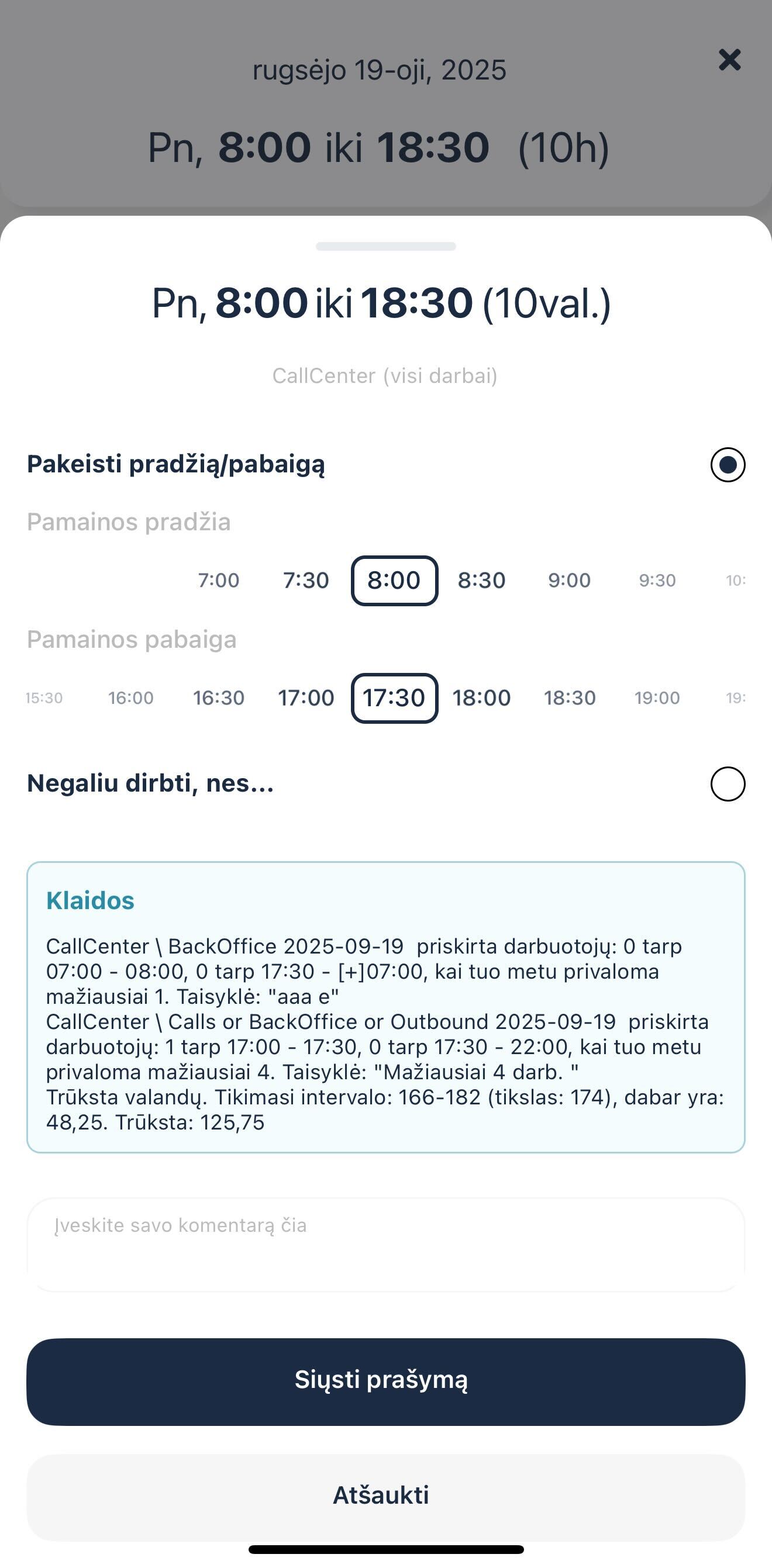Choose 17:00 as shift end
772x1568 pixels.
pyautogui.click(x=306, y=697)
